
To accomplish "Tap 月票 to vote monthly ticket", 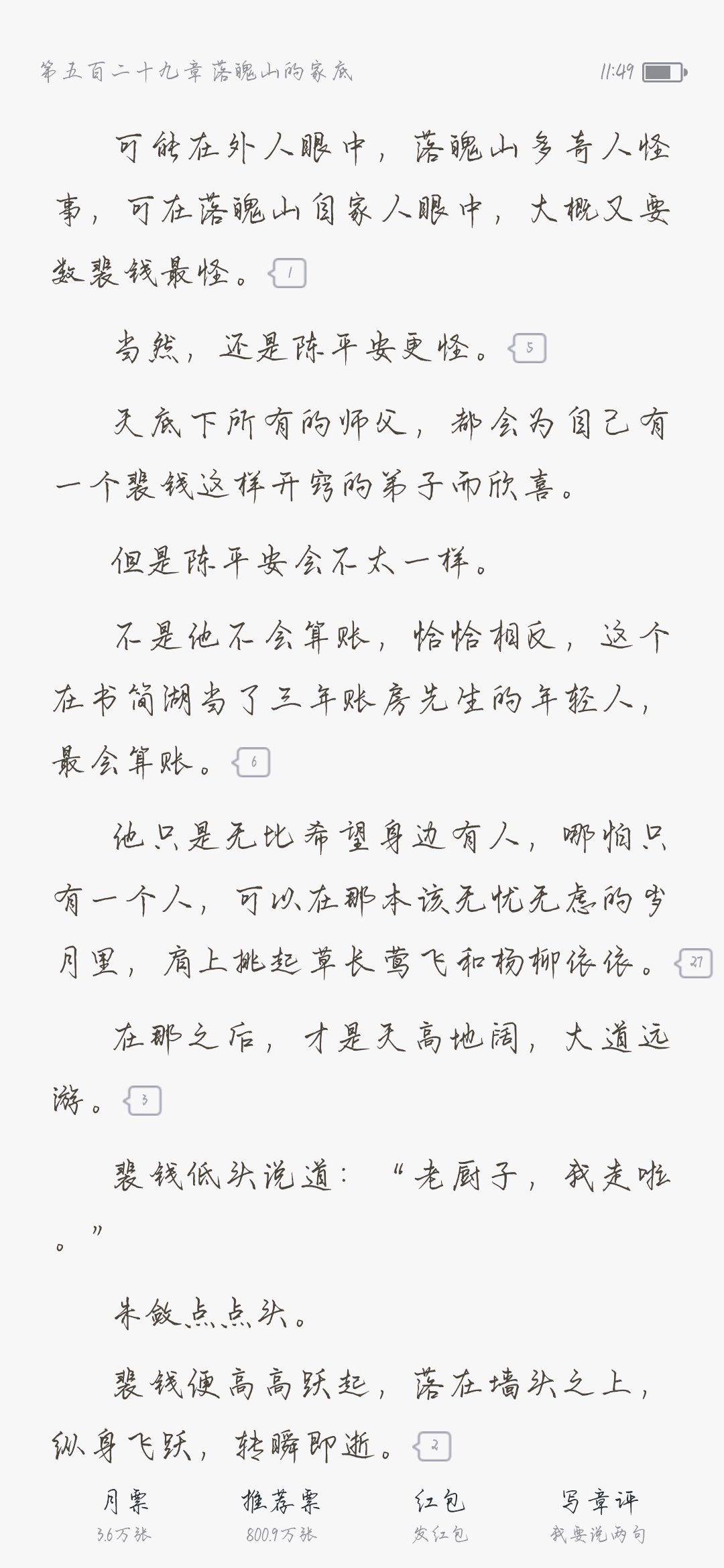I will [x=125, y=1516].
